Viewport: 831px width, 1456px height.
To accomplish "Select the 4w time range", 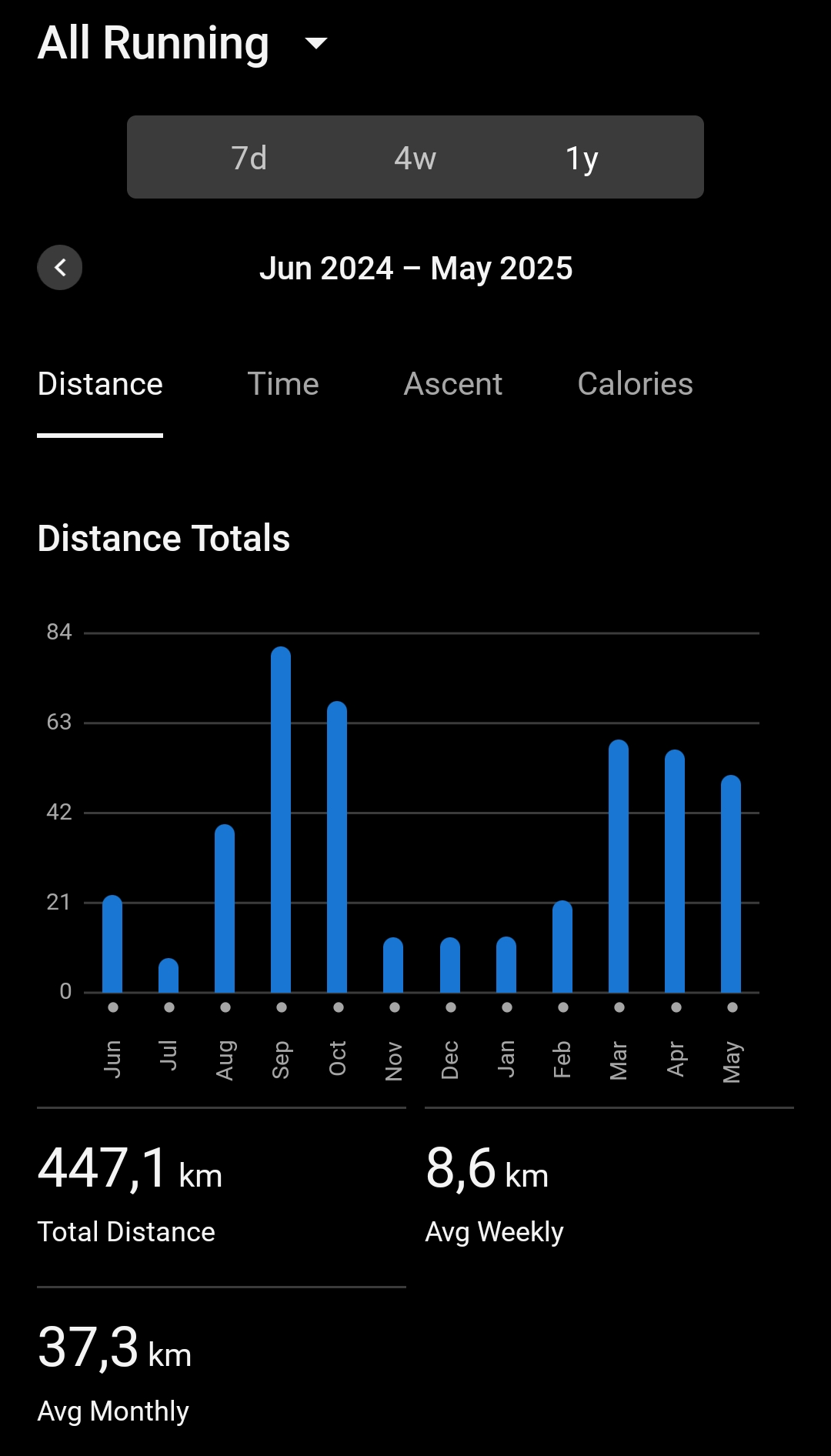I will coord(415,158).
